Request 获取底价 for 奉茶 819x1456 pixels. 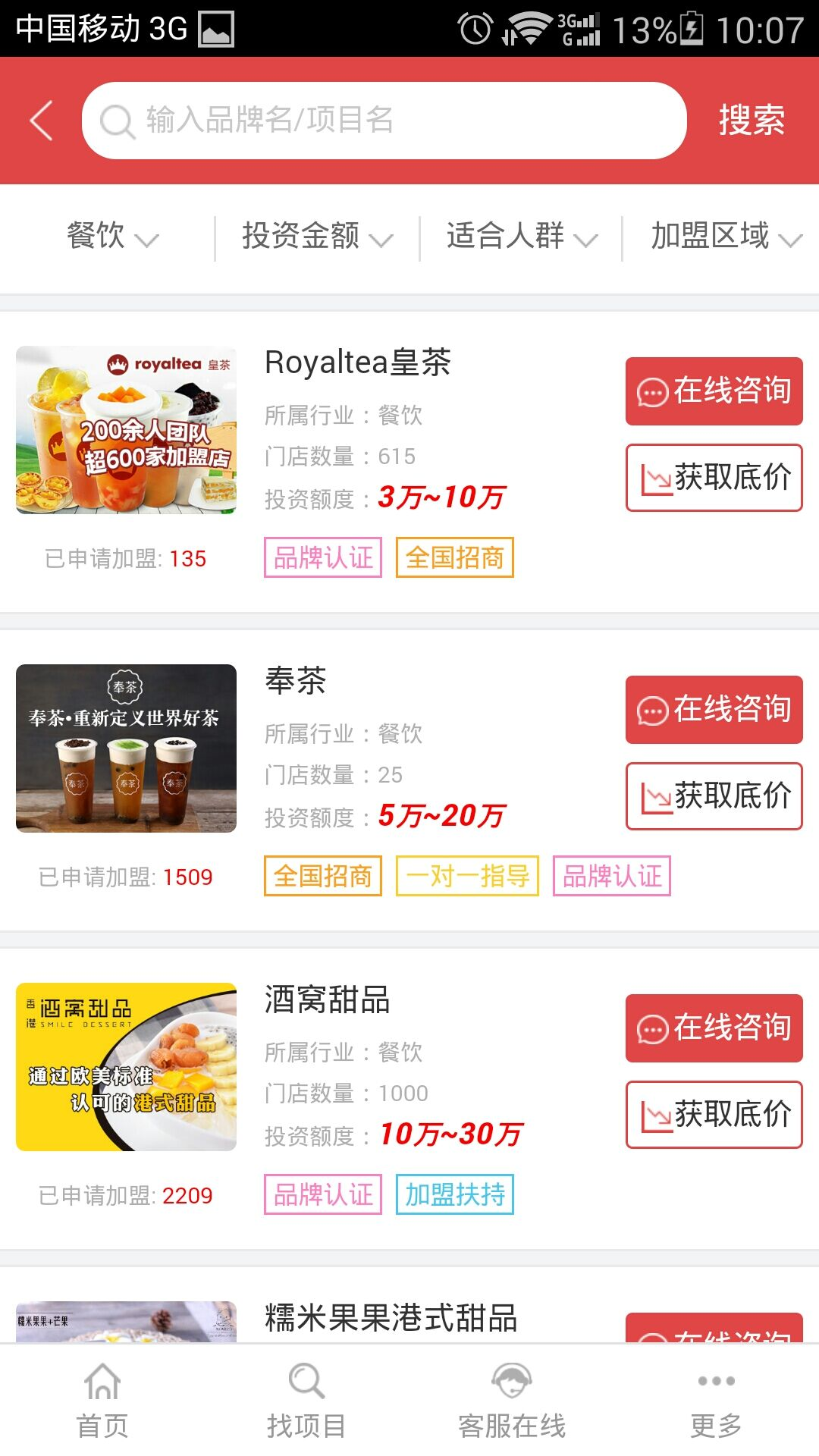pos(714,796)
